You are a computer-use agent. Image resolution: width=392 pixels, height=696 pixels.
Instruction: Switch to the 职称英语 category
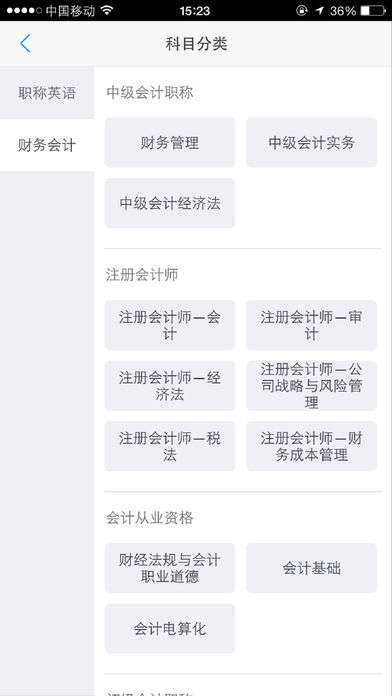click(x=47, y=93)
